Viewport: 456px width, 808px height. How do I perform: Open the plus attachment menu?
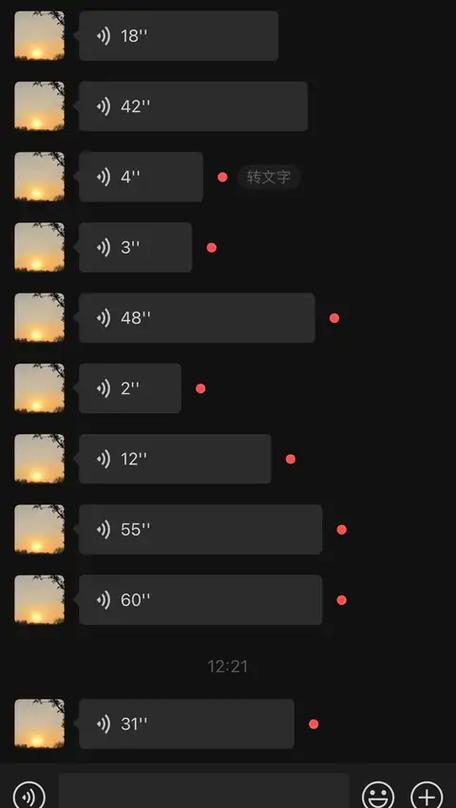(427, 795)
